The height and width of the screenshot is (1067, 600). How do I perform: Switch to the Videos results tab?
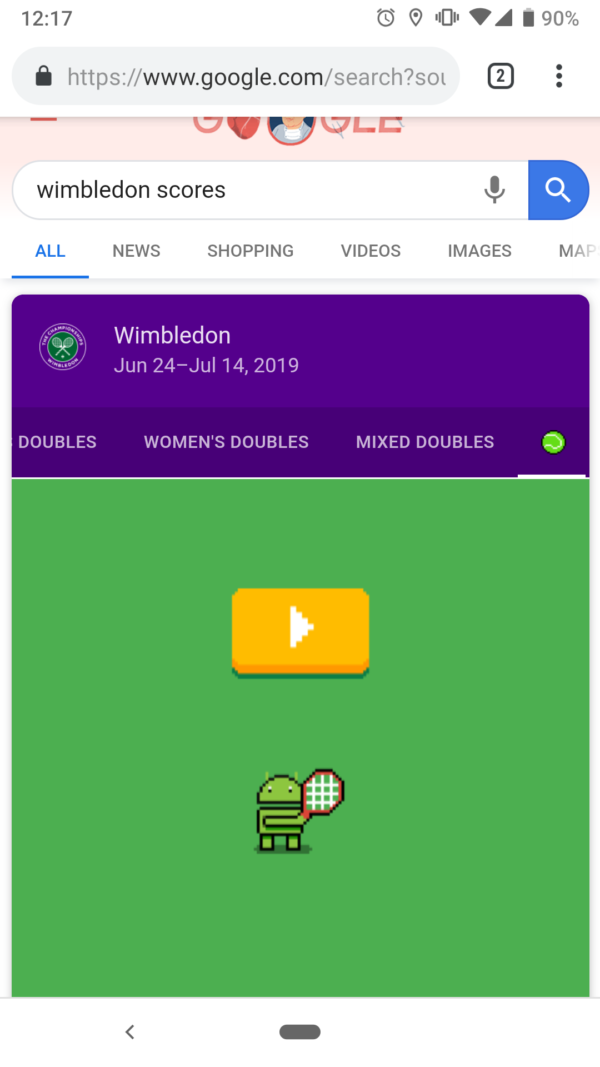coord(370,251)
